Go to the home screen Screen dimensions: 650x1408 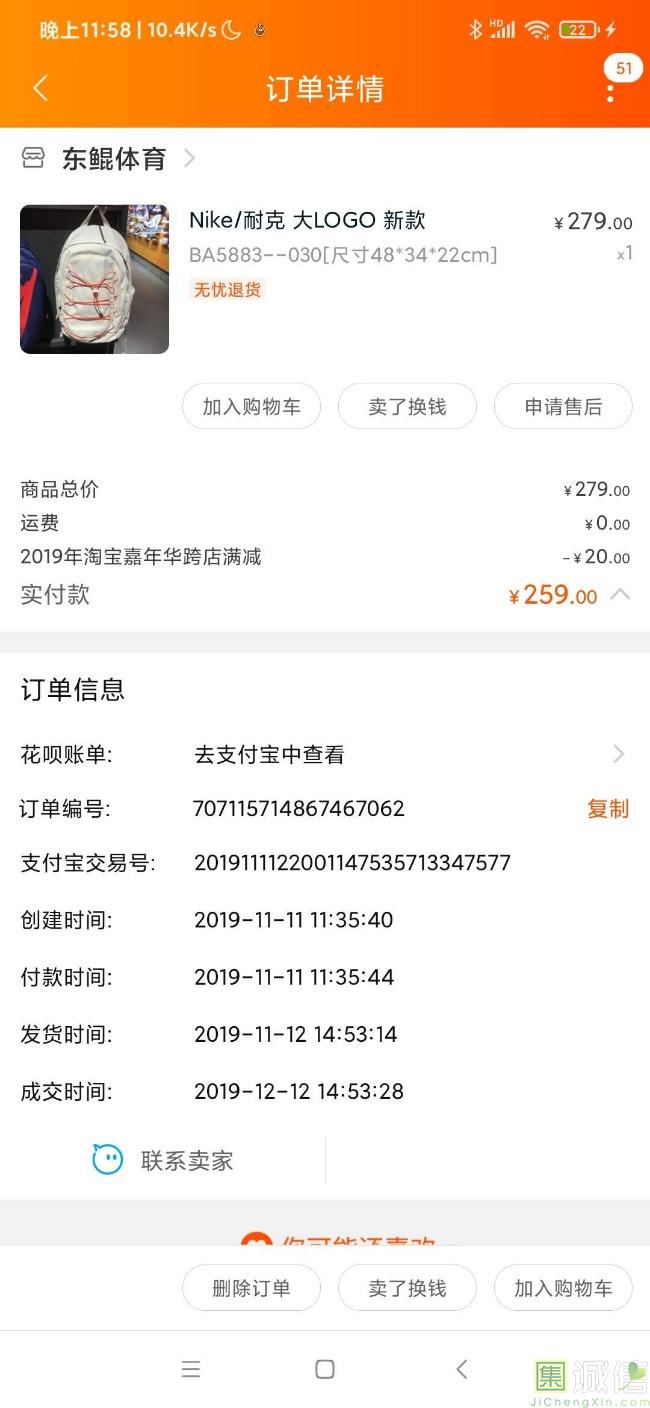click(x=325, y=1369)
